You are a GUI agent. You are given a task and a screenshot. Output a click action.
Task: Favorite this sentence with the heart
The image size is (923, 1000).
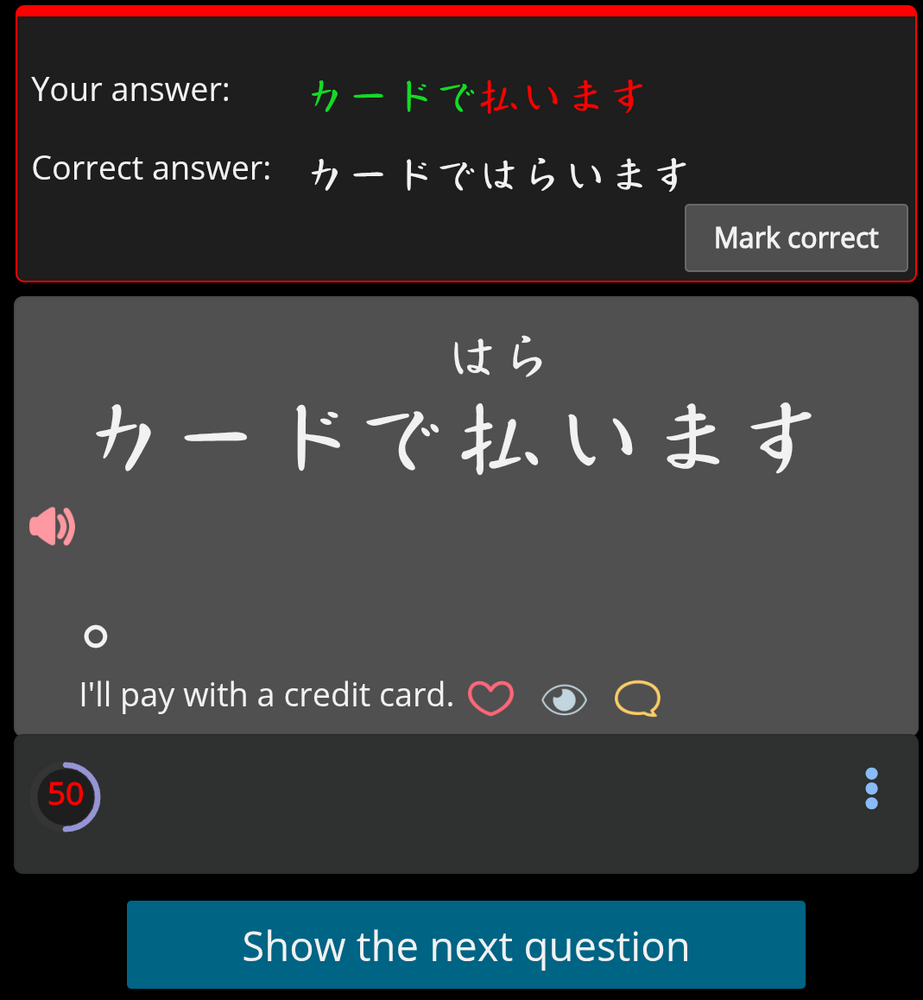491,698
